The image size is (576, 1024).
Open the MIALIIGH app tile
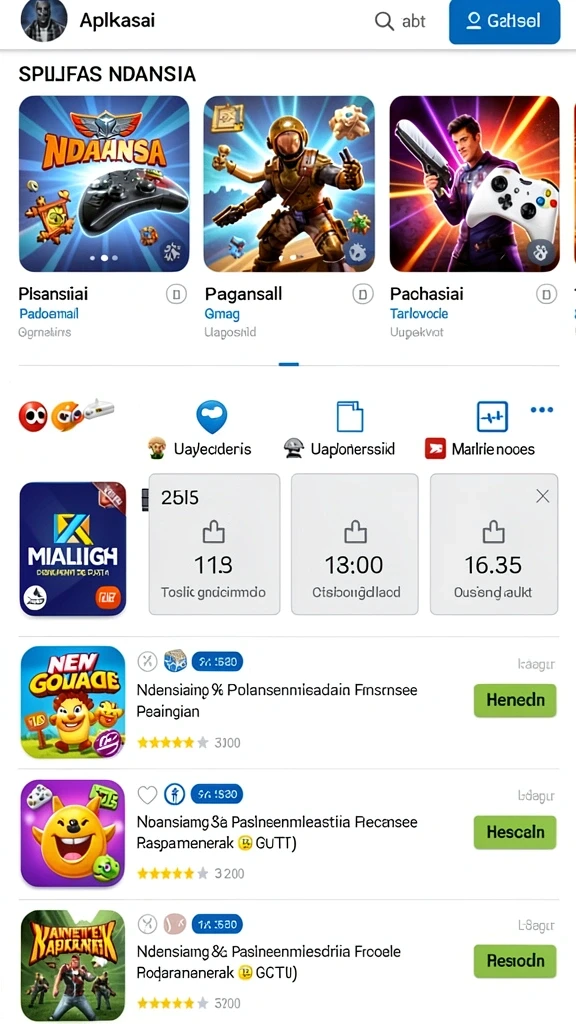coord(72,549)
